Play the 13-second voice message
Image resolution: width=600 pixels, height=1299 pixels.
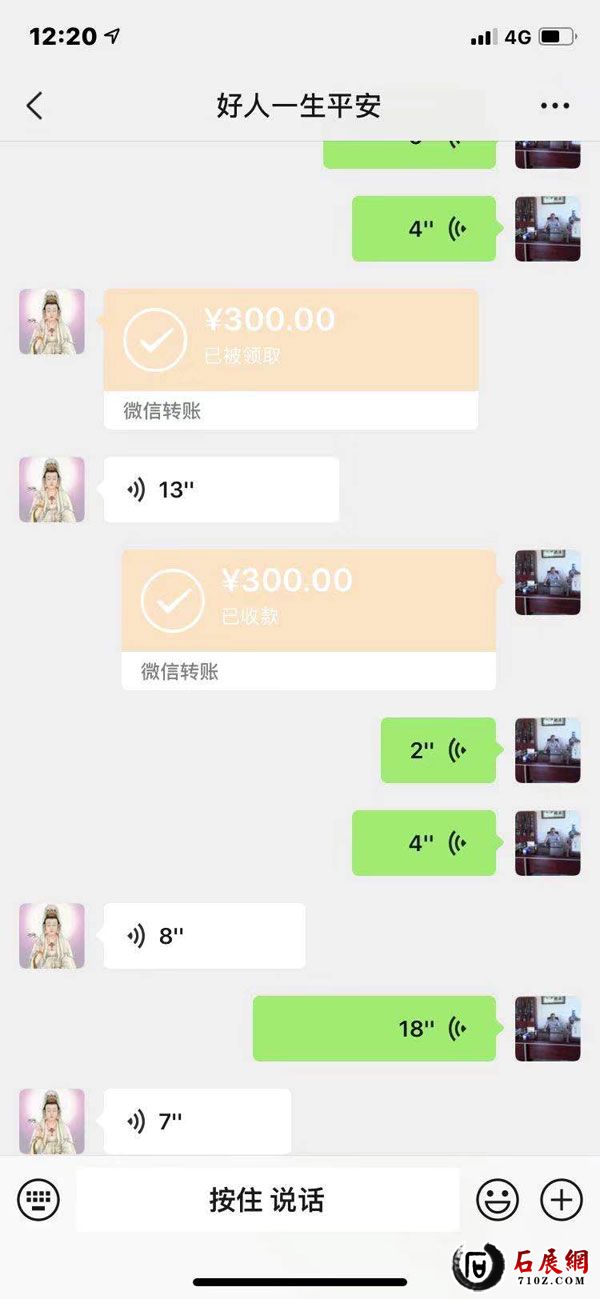click(x=221, y=490)
